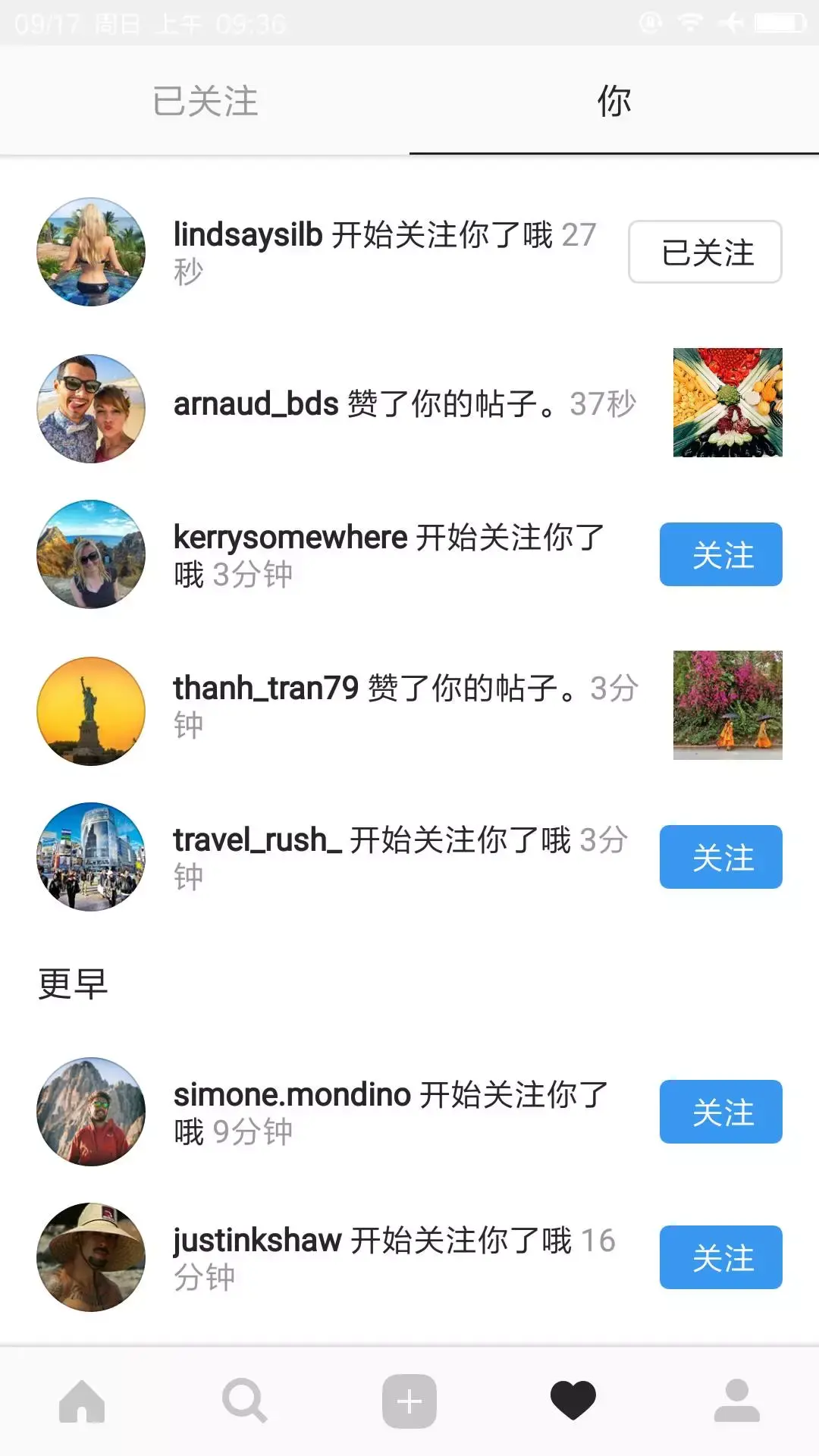This screenshot has width=819, height=1456.
Task: Open lindsaysilb's profile picture
Action: tap(91, 252)
